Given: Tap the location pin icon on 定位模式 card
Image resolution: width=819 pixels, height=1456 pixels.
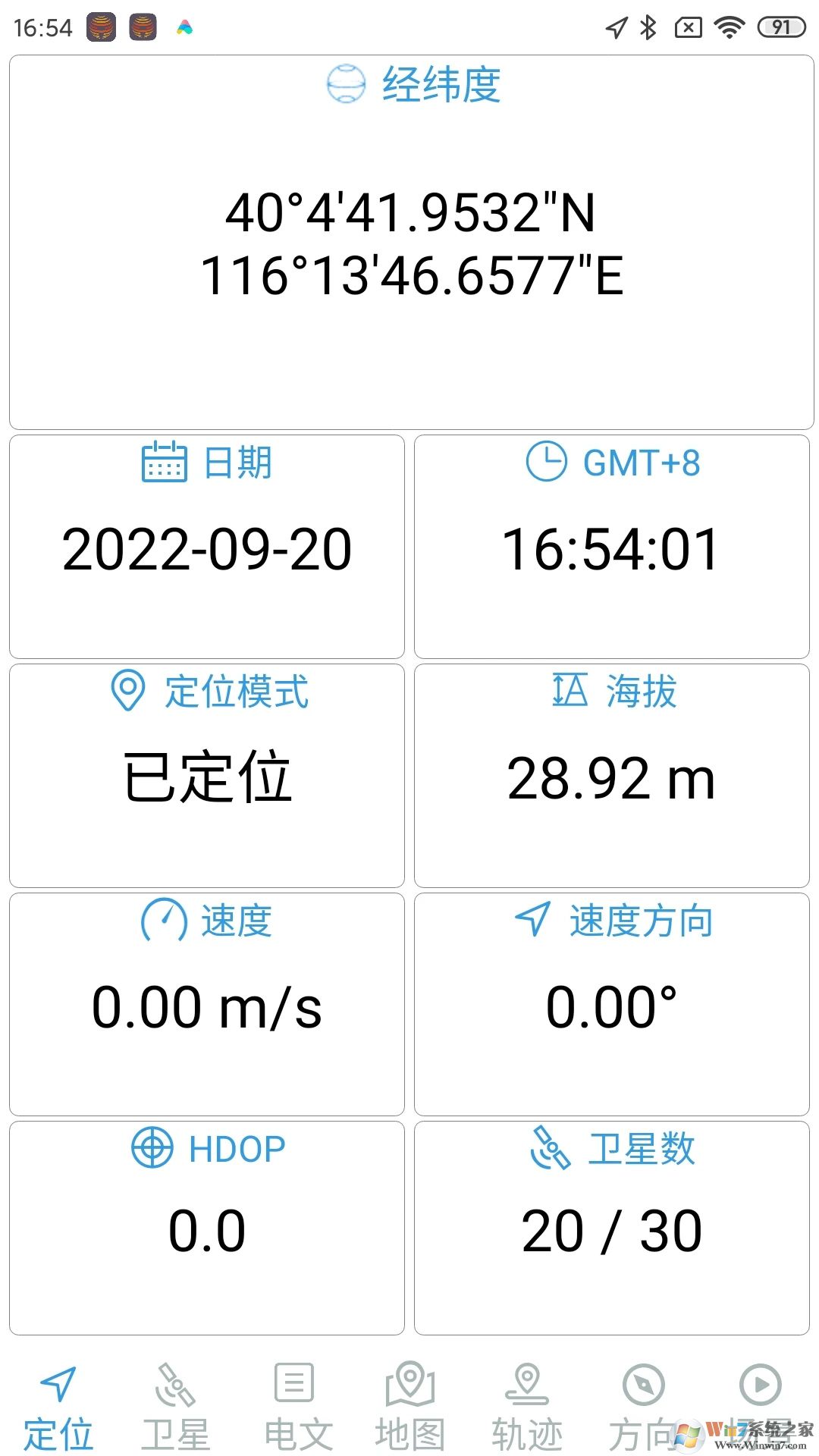Looking at the screenshot, I should point(127,692).
